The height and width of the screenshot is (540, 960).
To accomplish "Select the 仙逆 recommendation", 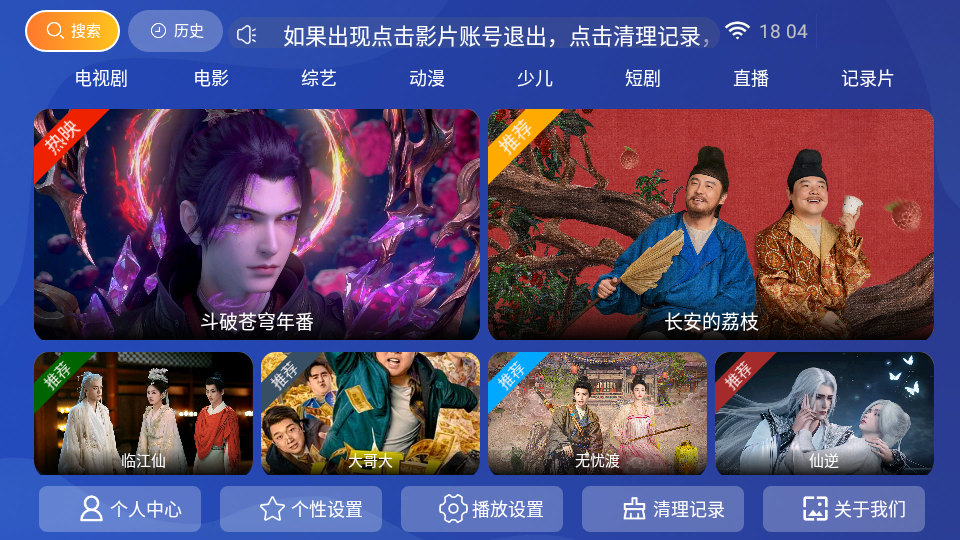I will pyautogui.click(x=824, y=413).
